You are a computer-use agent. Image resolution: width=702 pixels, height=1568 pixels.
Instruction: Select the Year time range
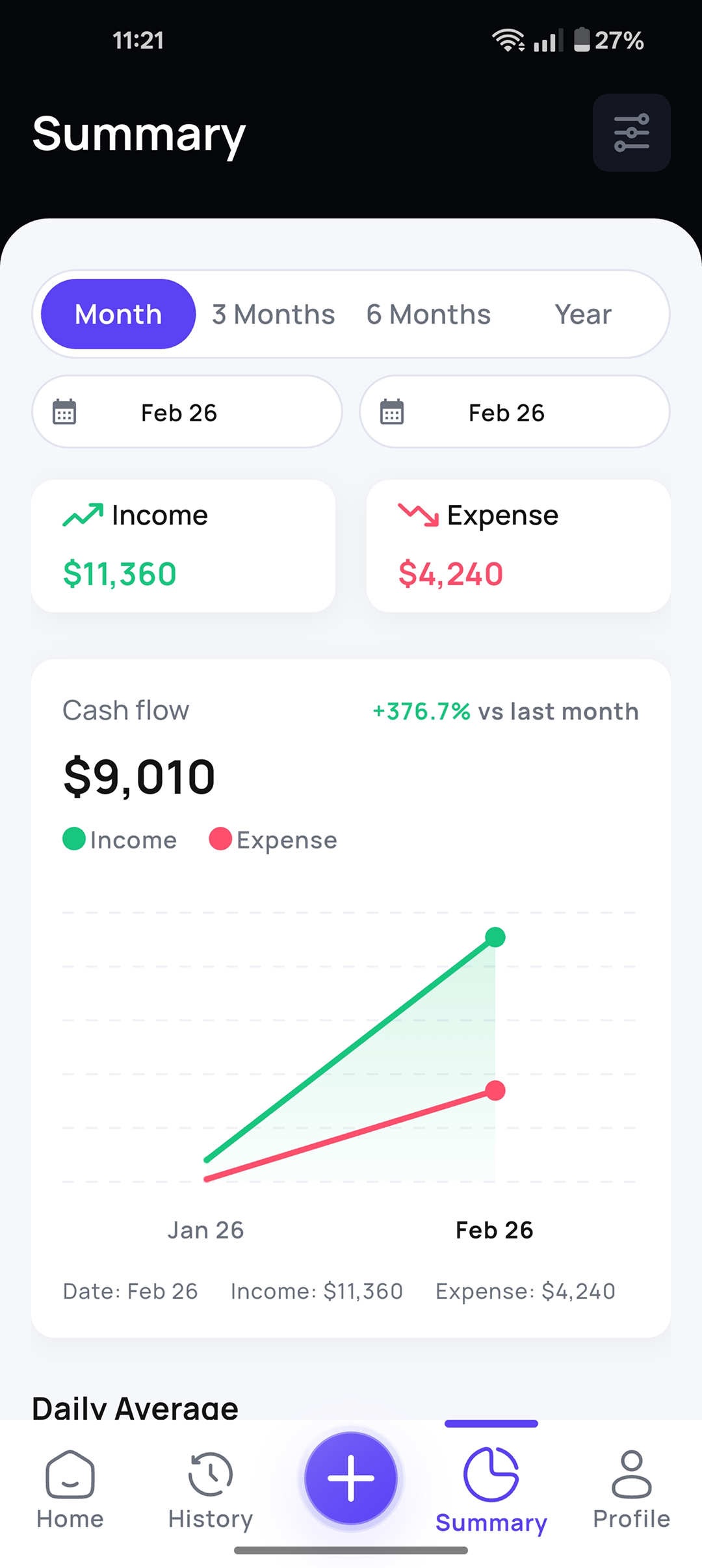tap(582, 315)
